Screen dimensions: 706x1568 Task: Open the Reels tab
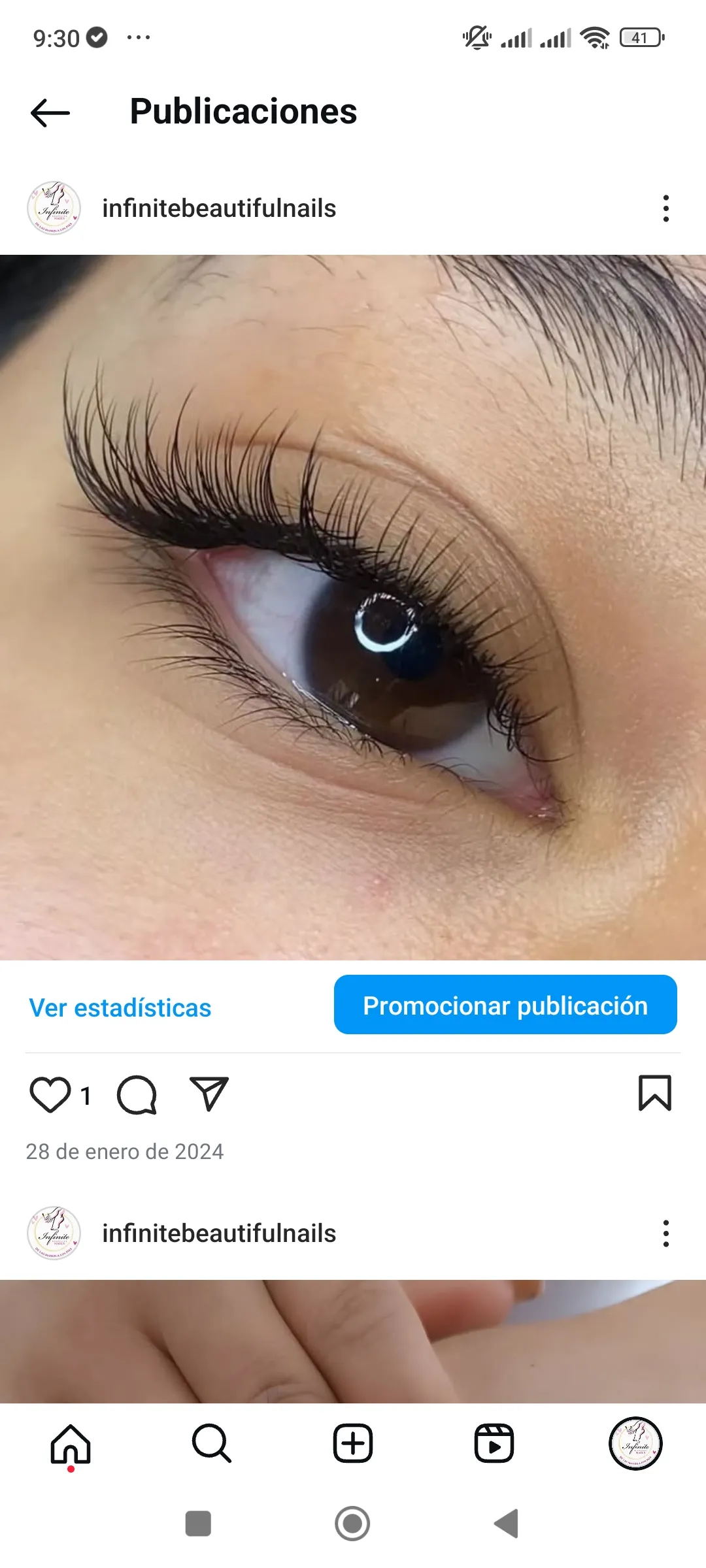(494, 1445)
